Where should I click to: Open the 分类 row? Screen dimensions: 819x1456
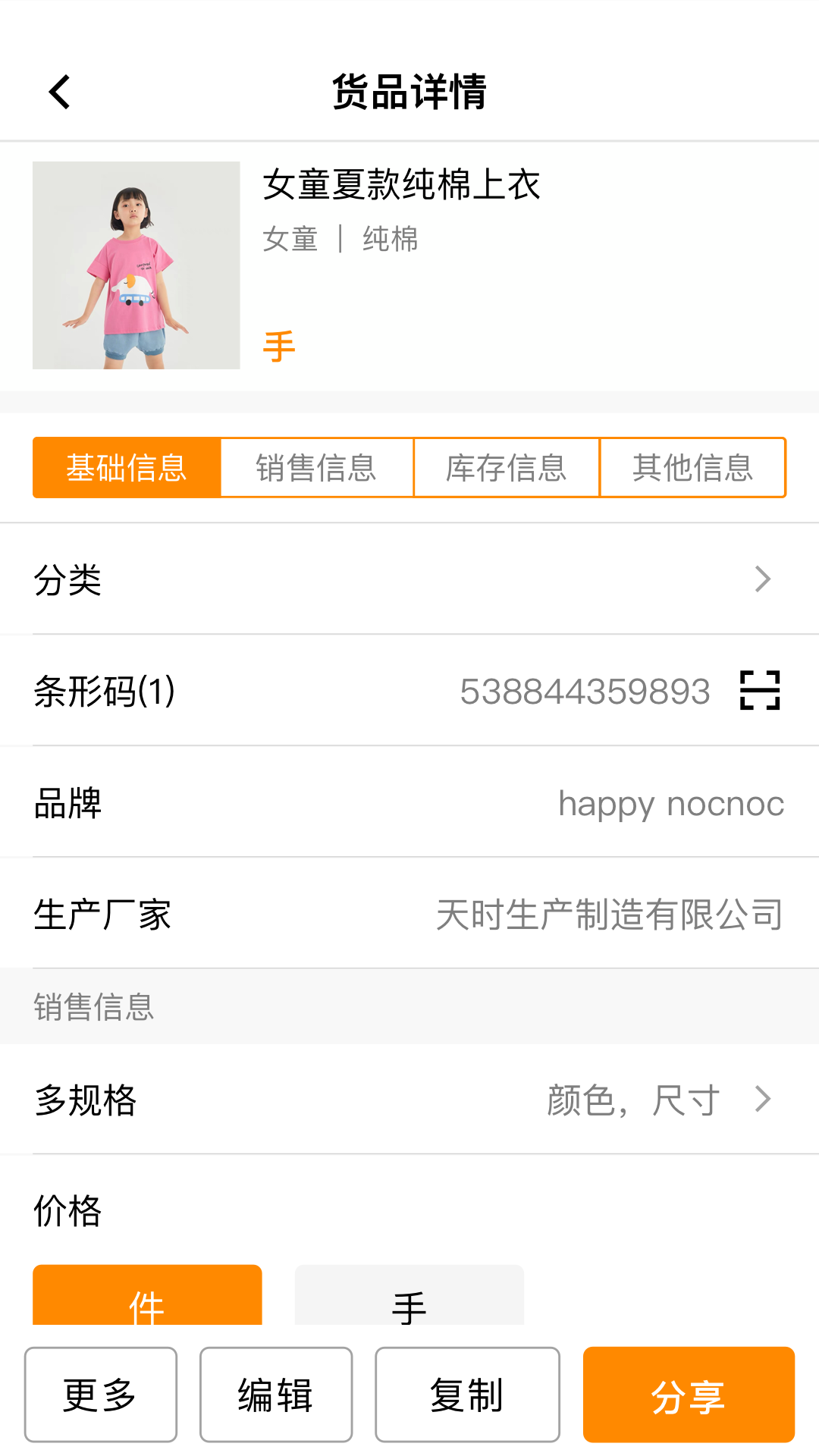tap(409, 579)
